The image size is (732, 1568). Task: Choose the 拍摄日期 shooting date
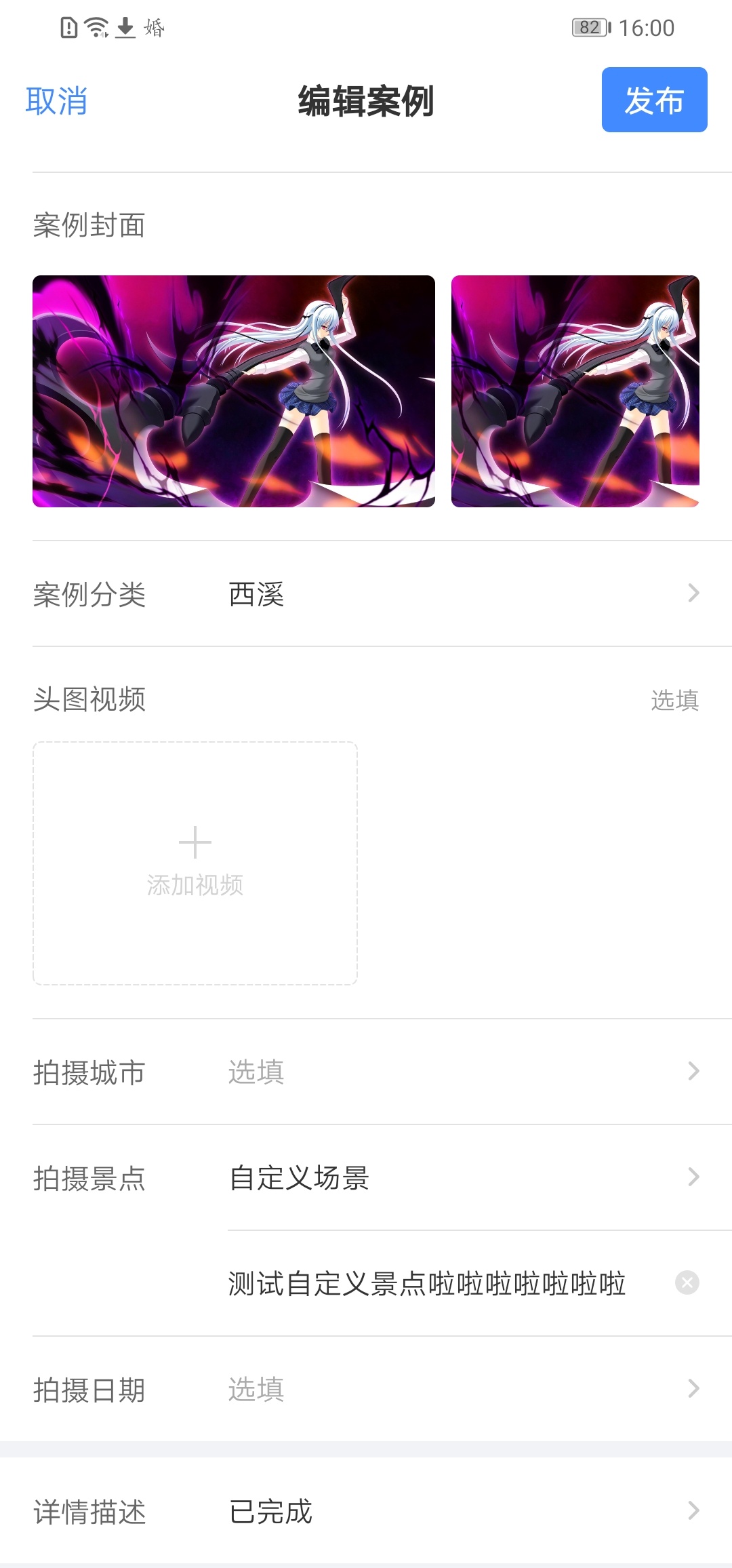pyautogui.click(x=366, y=1389)
